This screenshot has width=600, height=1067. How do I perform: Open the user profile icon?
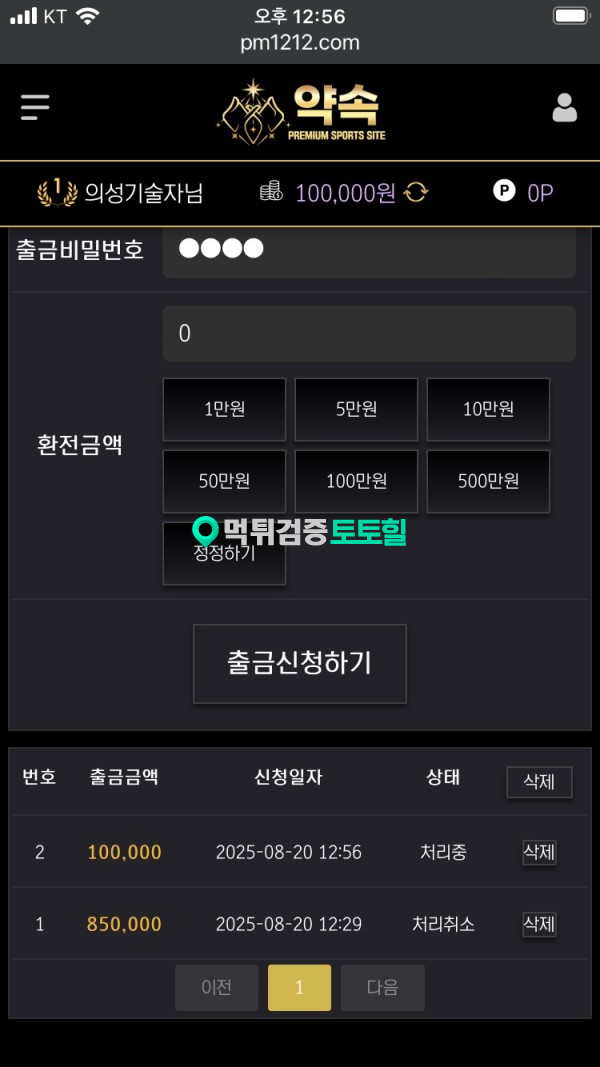pos(564,108)
